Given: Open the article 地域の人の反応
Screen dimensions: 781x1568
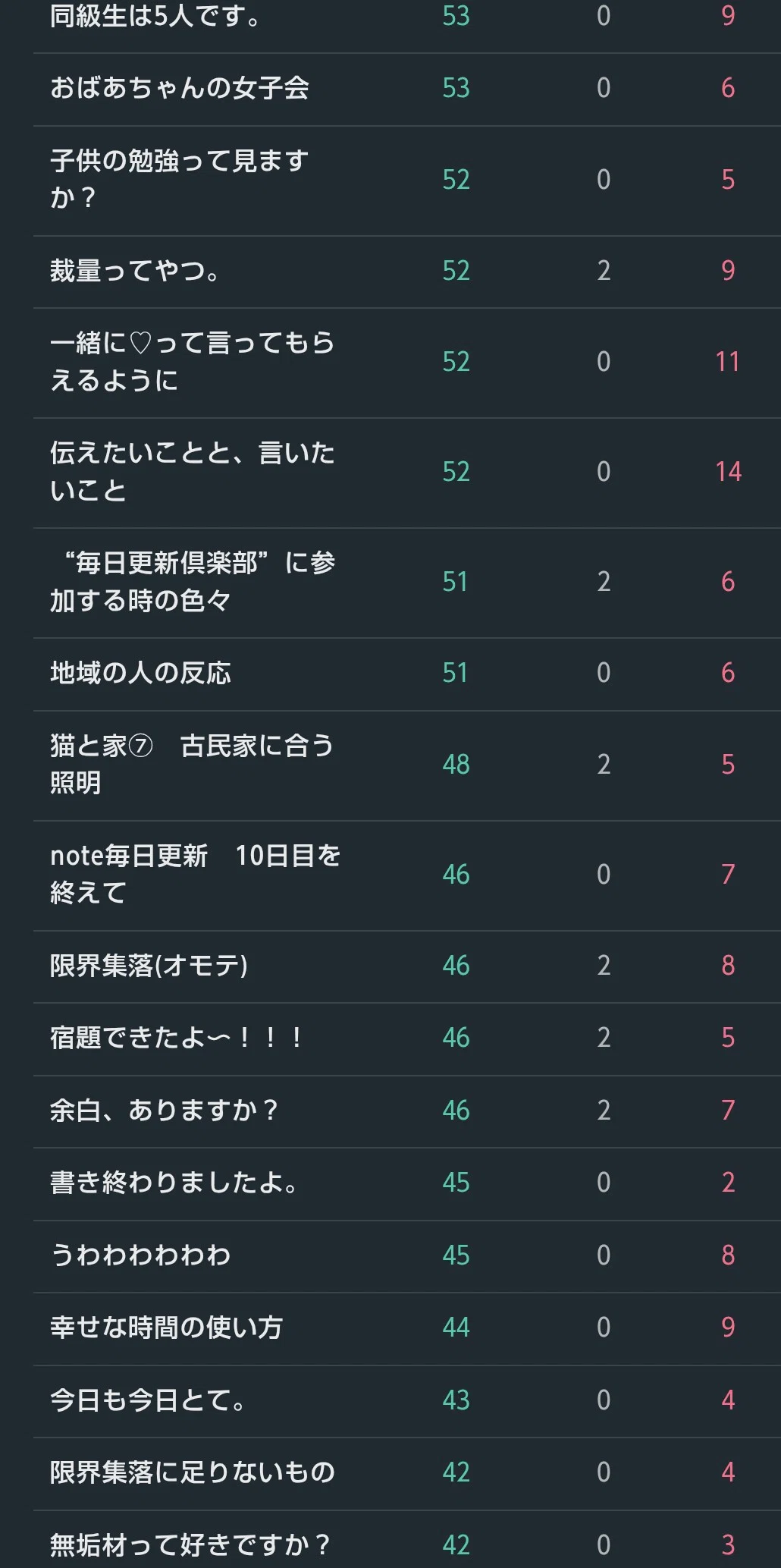Looking at the screenshot, I should click(140, 673).
